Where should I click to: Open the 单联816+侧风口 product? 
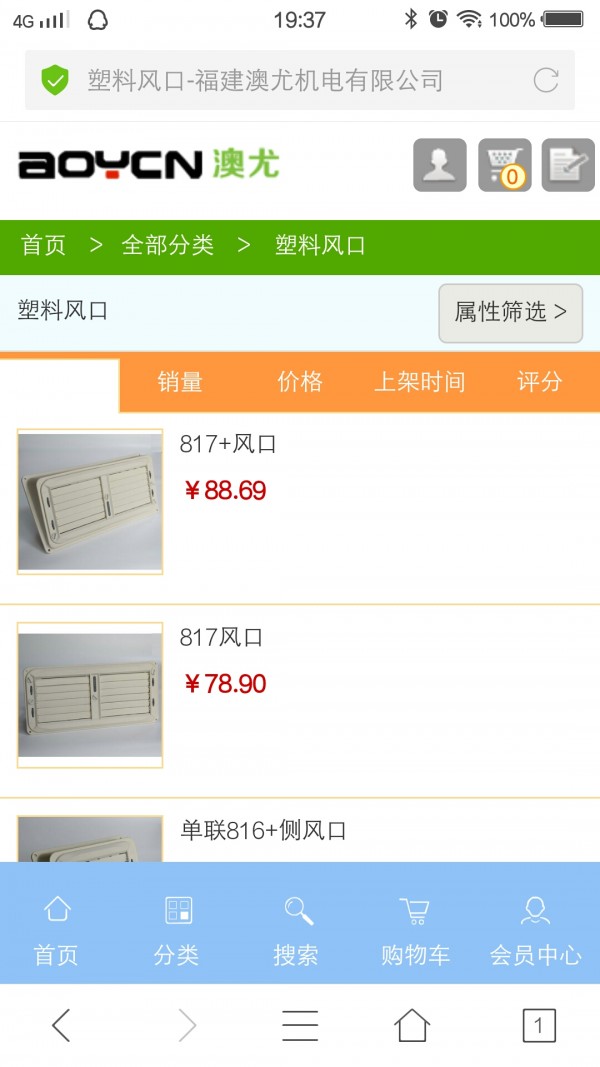263,831
